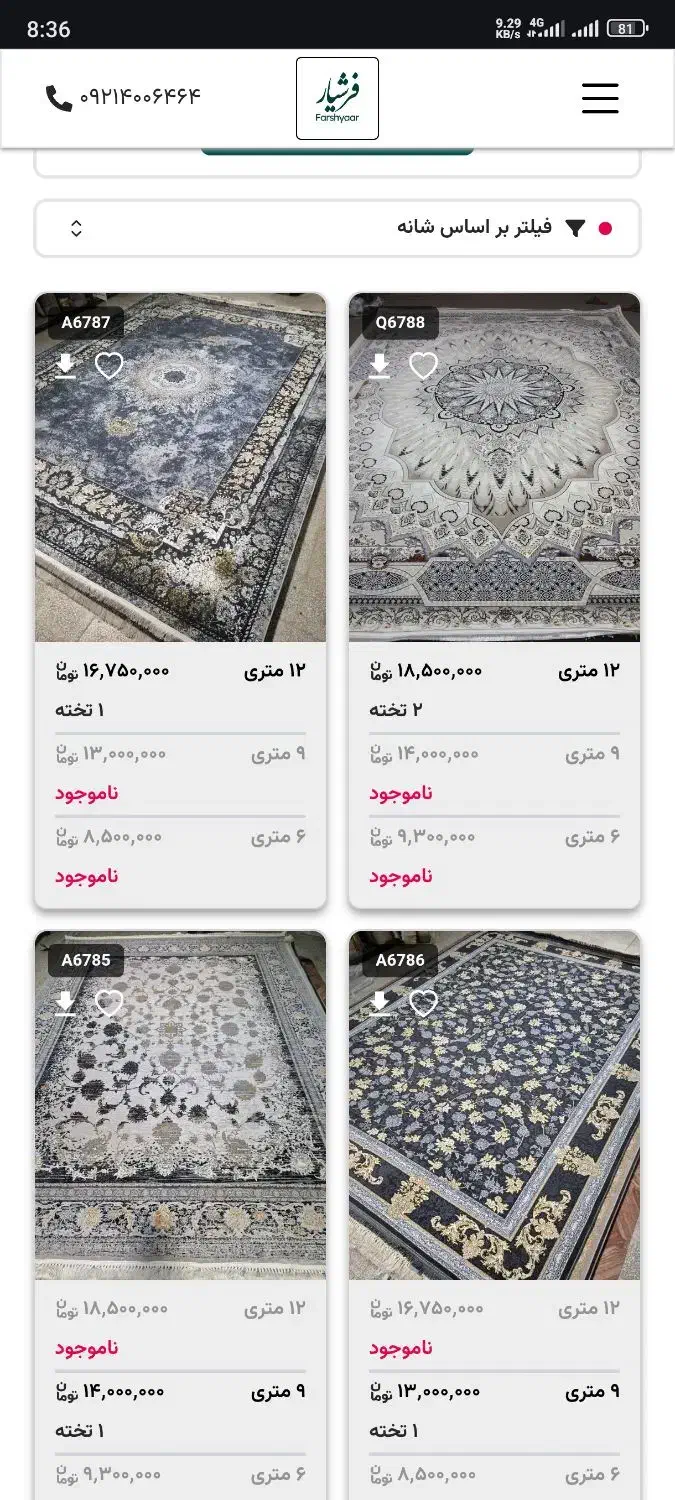
Task: Expand the فیلتر بر اساس شانه dropdown
Action: (337, 228)
